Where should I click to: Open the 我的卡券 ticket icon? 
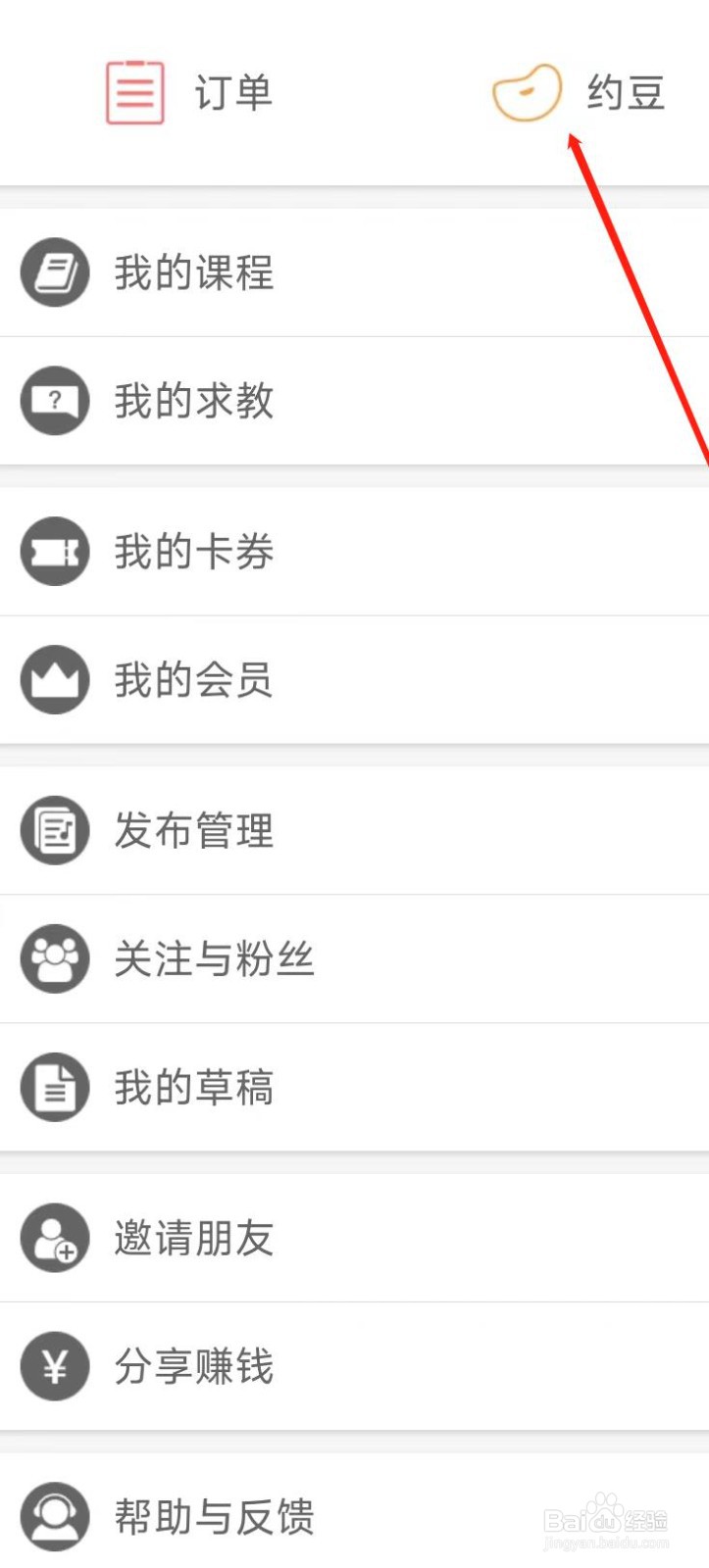(55, 551)
